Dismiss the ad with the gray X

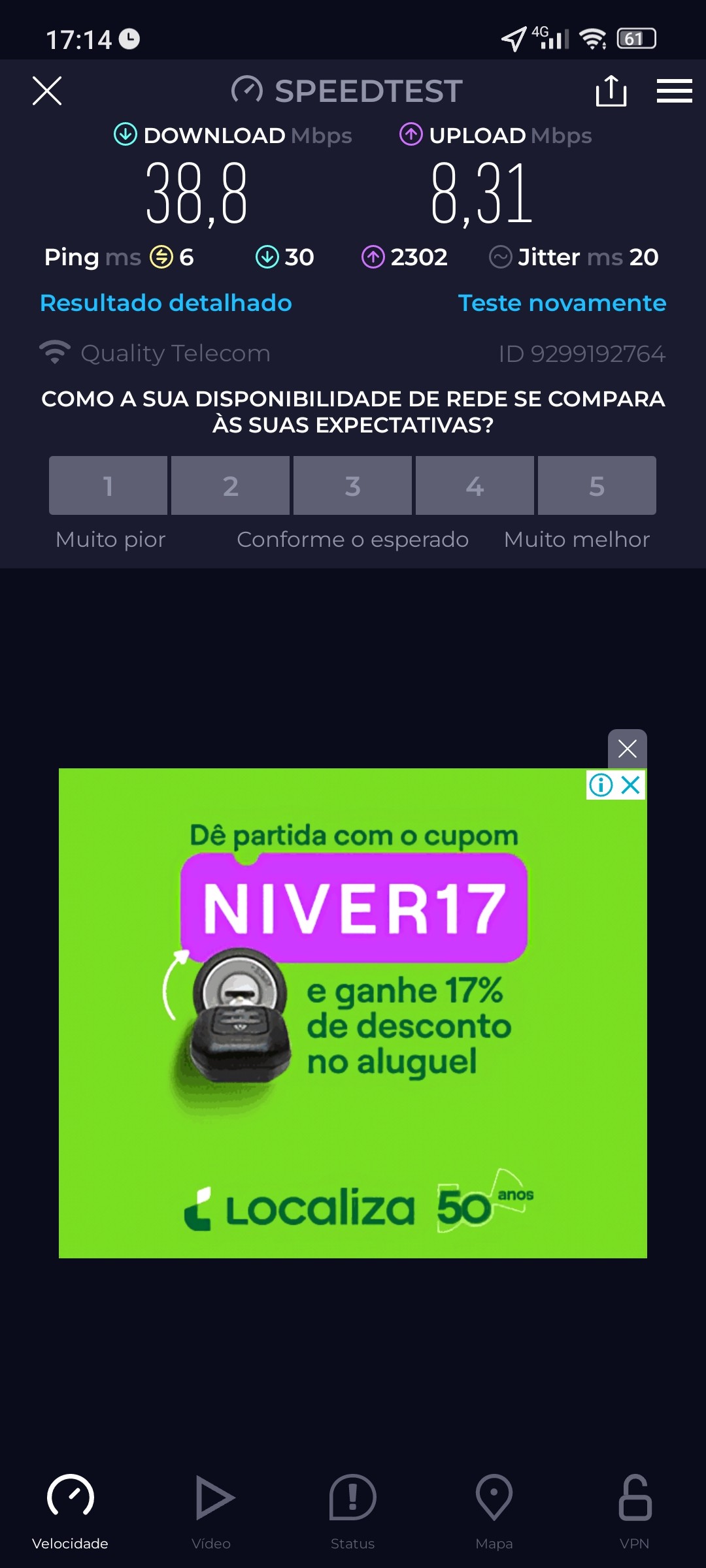tap(628, 749)
